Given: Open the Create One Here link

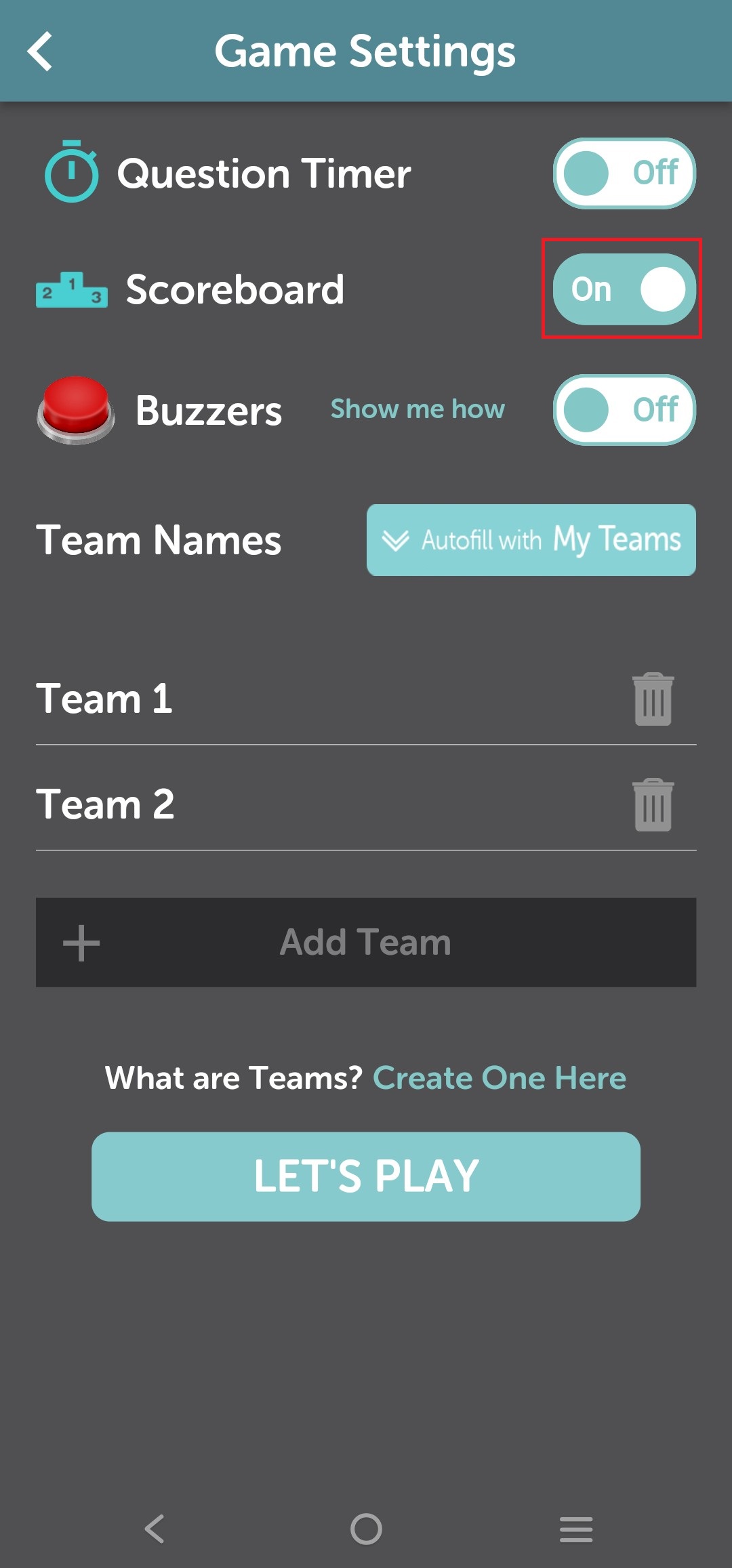Looking at the screenshot, I should 500,1078.
